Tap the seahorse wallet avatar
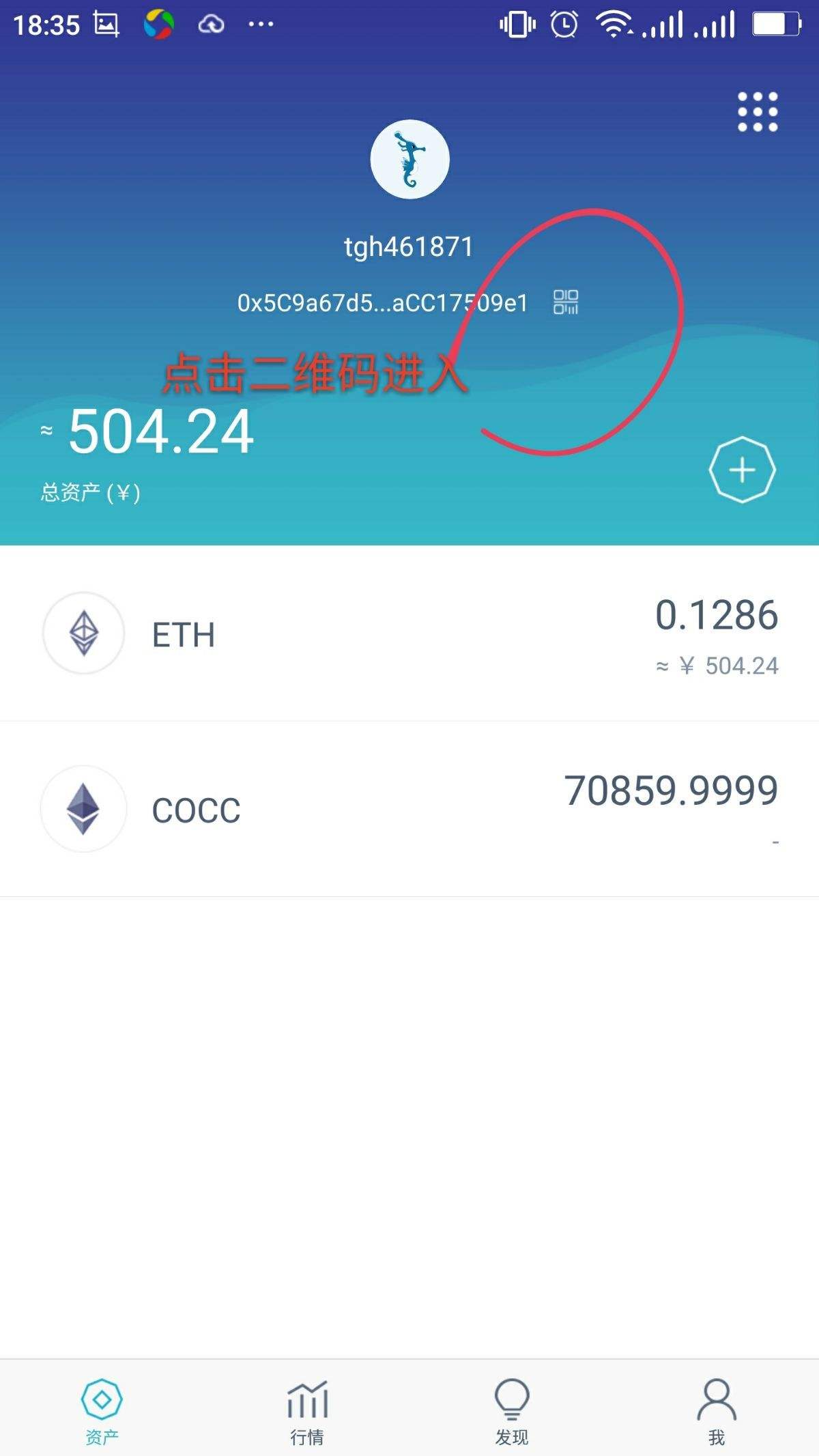This screenshot has height=1456, width=819. pos(409,160)
